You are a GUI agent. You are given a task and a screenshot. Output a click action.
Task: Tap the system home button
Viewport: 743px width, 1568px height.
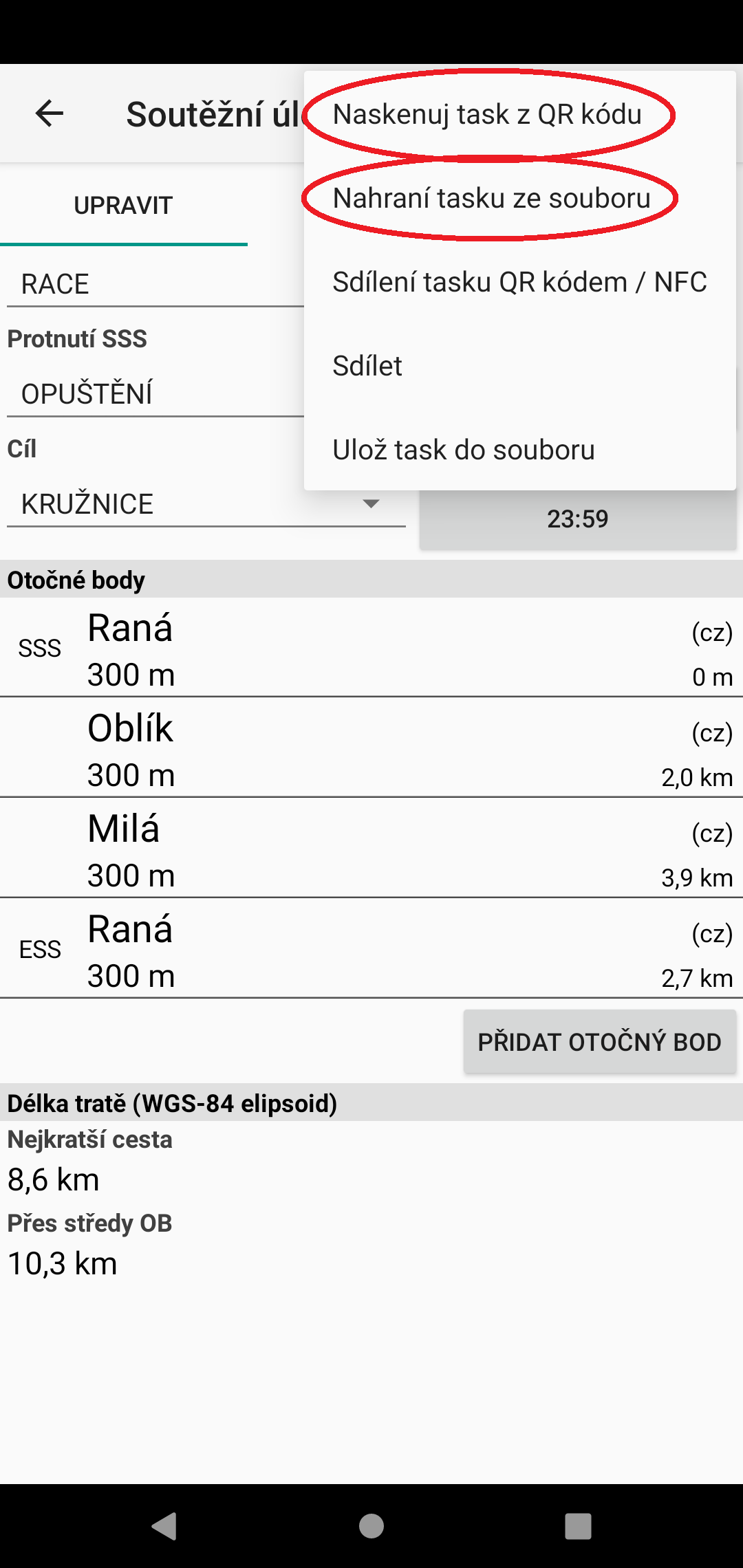pyautogui.click(x=371, y=1526)
